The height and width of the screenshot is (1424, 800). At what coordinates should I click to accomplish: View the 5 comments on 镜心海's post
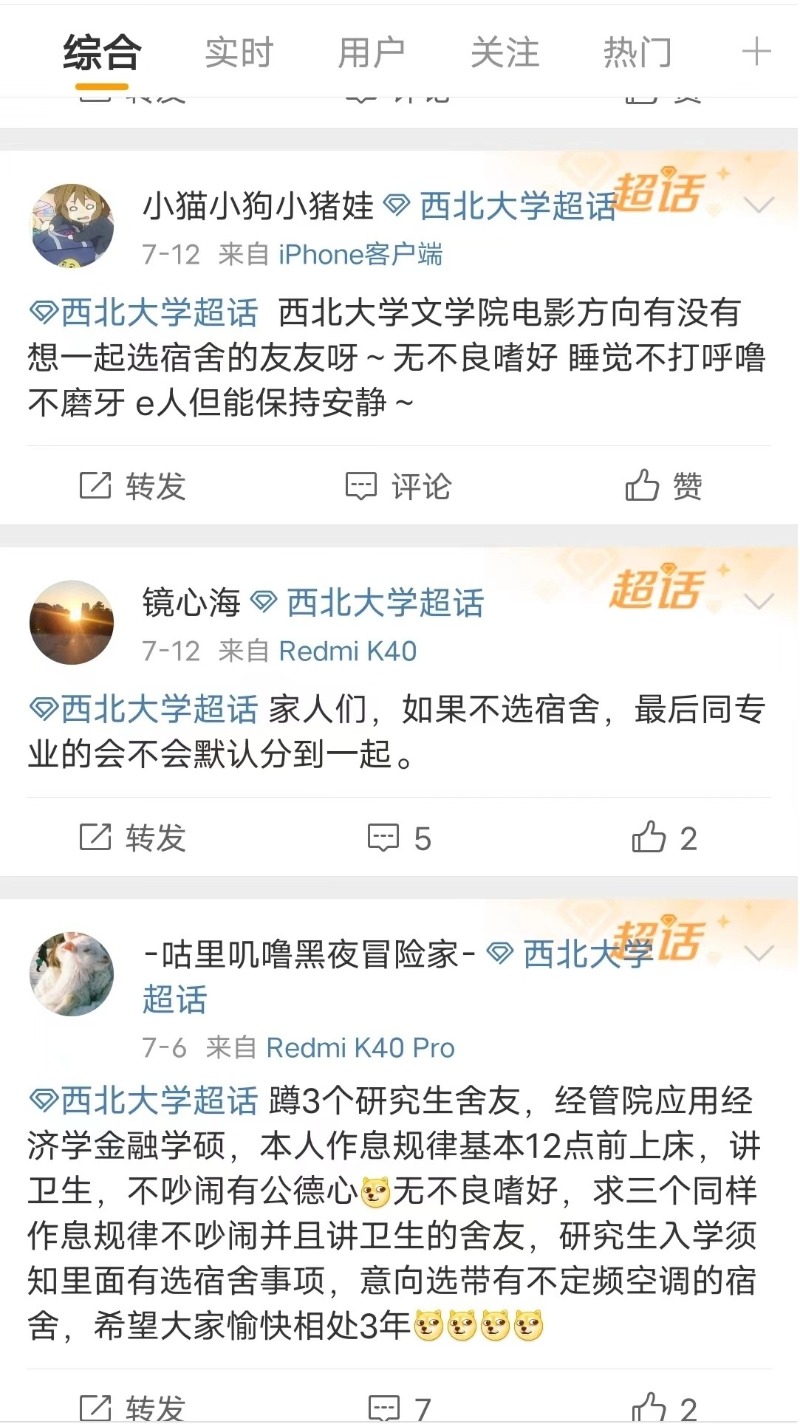399,838
